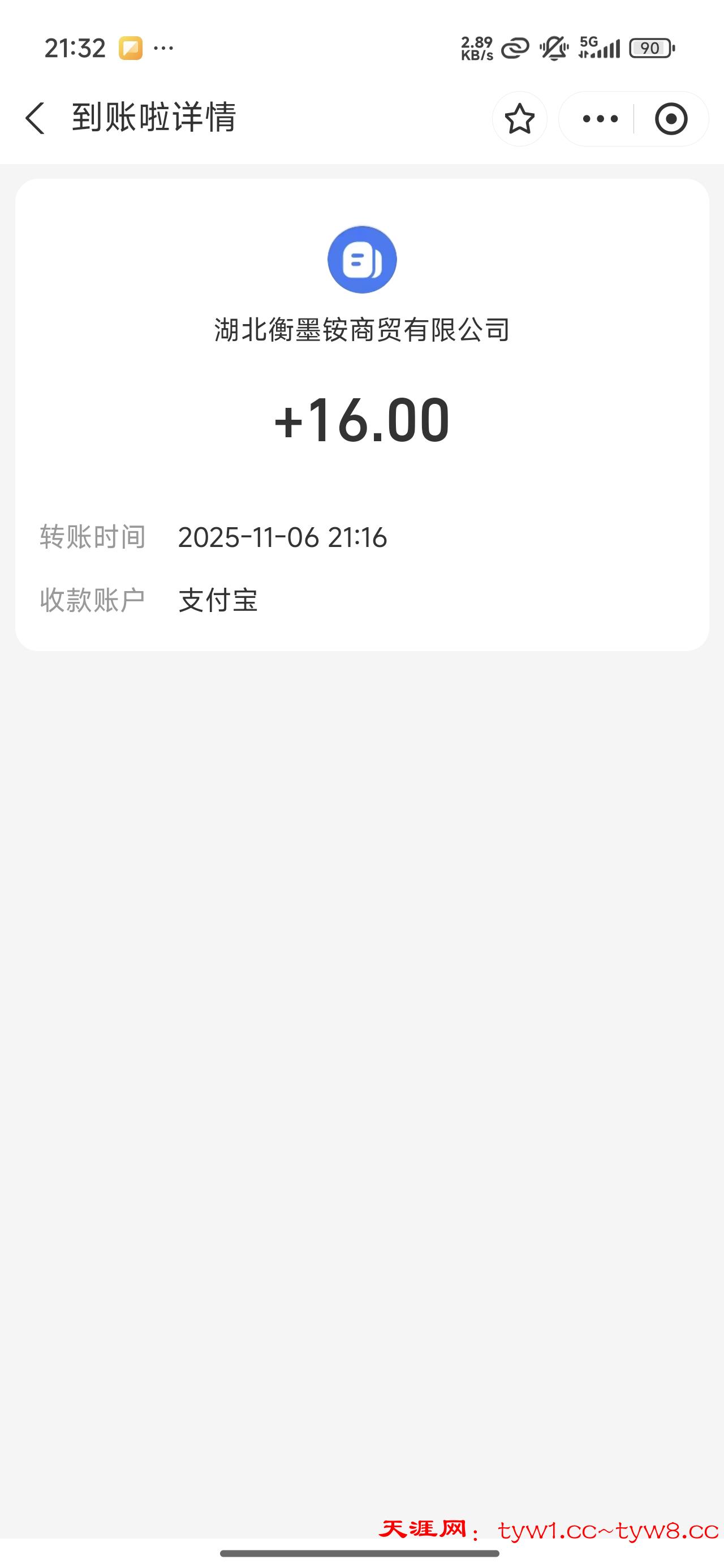Open the three-dot more options menu
This screenshot has height=1568, width=724.
pyautogui.click(x=600, y=119)
